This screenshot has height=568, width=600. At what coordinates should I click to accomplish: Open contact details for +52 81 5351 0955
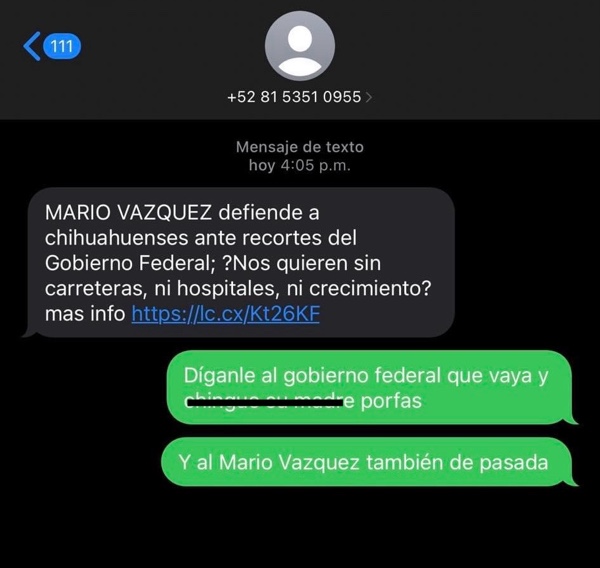(x=299, y=97)
